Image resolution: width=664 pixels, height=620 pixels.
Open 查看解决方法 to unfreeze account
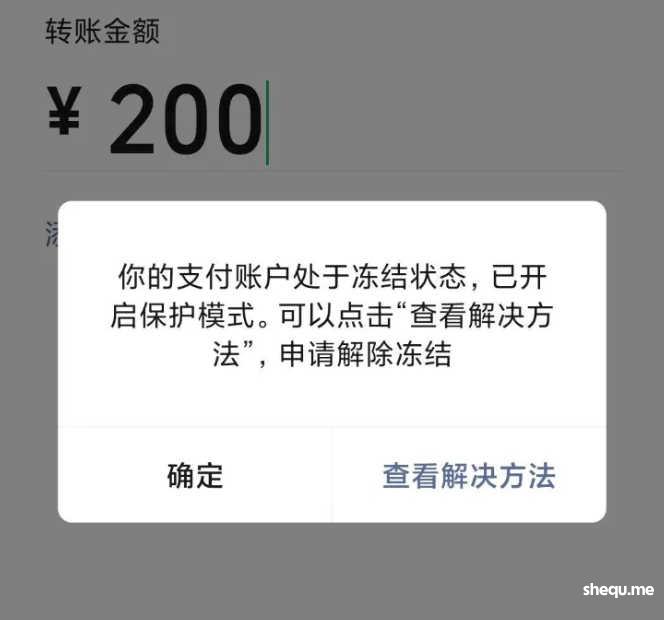pos(468,476)
